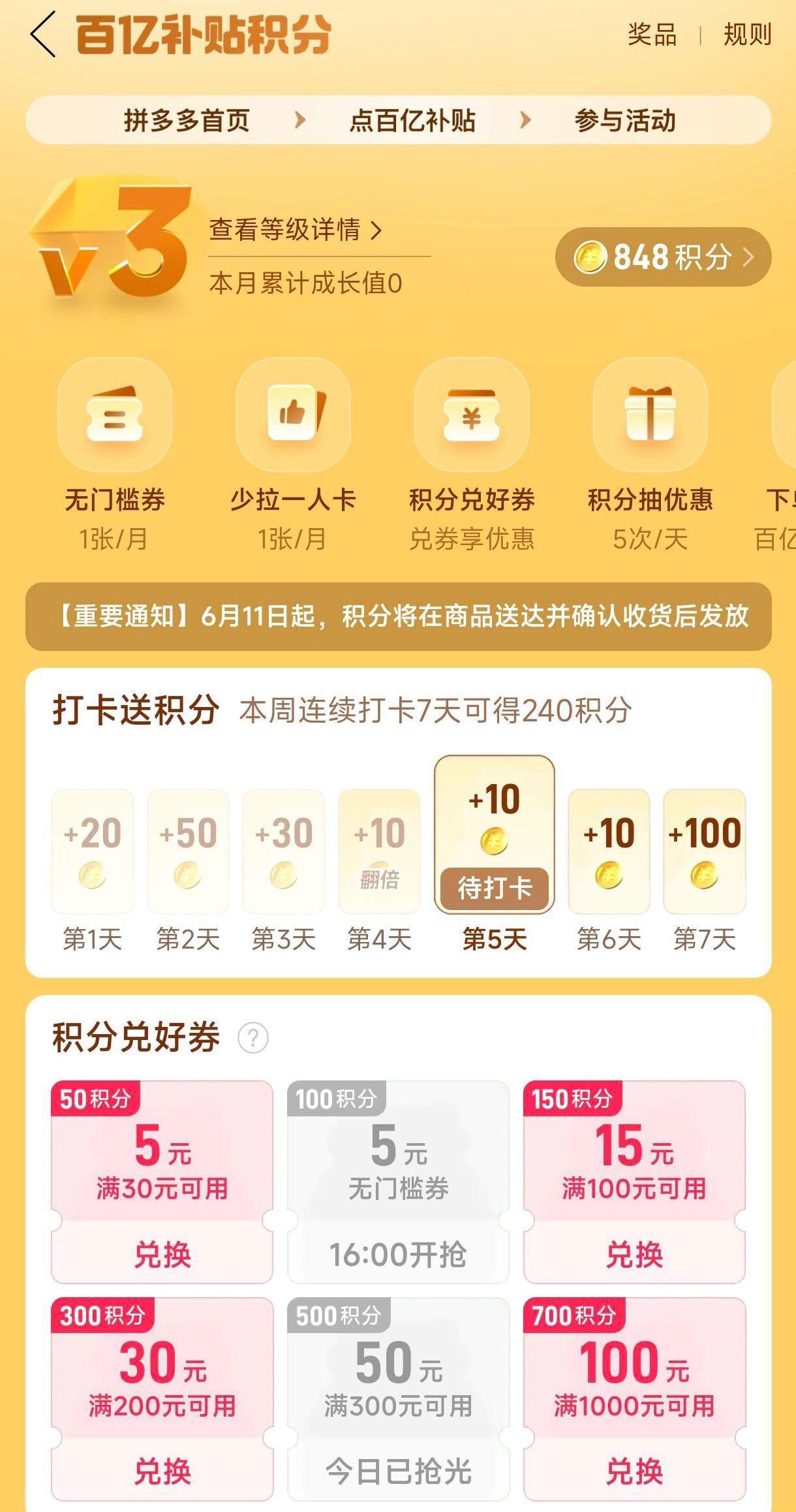Redeem the 700积分 100元 coupon
The height and width of the screenshot is (1512, 796).
pos(634,1472)
